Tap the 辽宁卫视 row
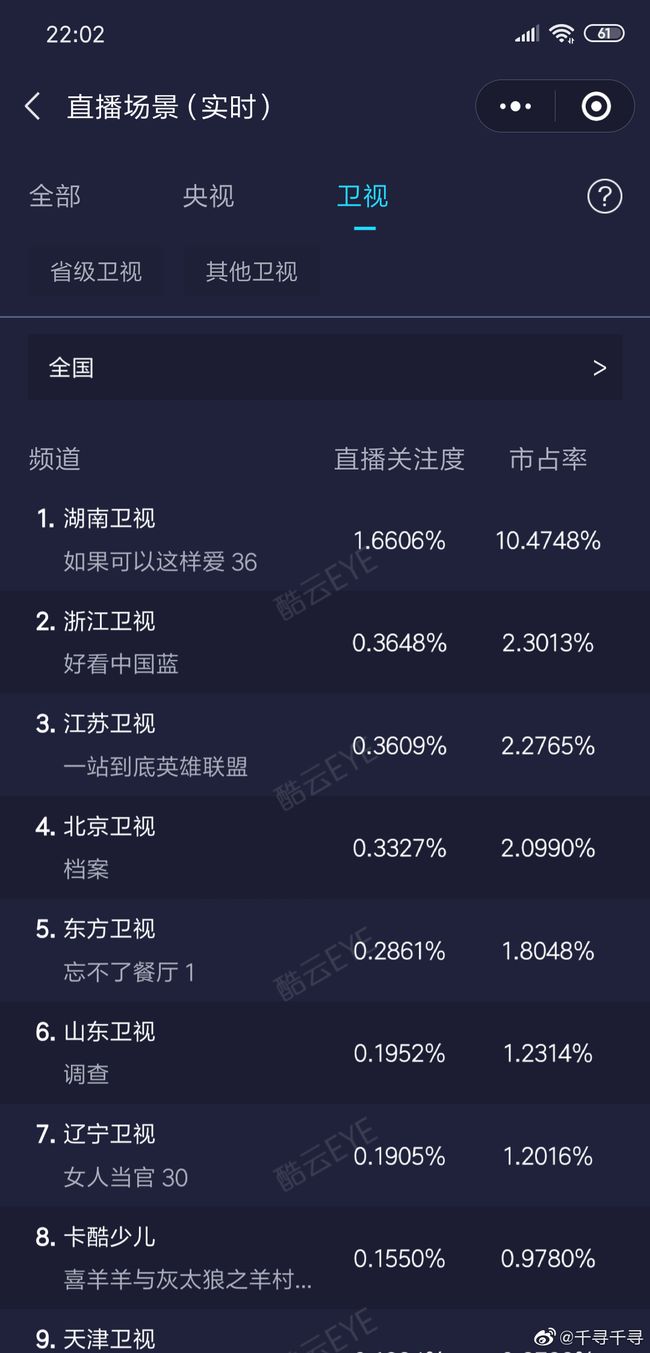This screenshot has height=1353, width=650. pyautogui.click(x=325, y=1156)
